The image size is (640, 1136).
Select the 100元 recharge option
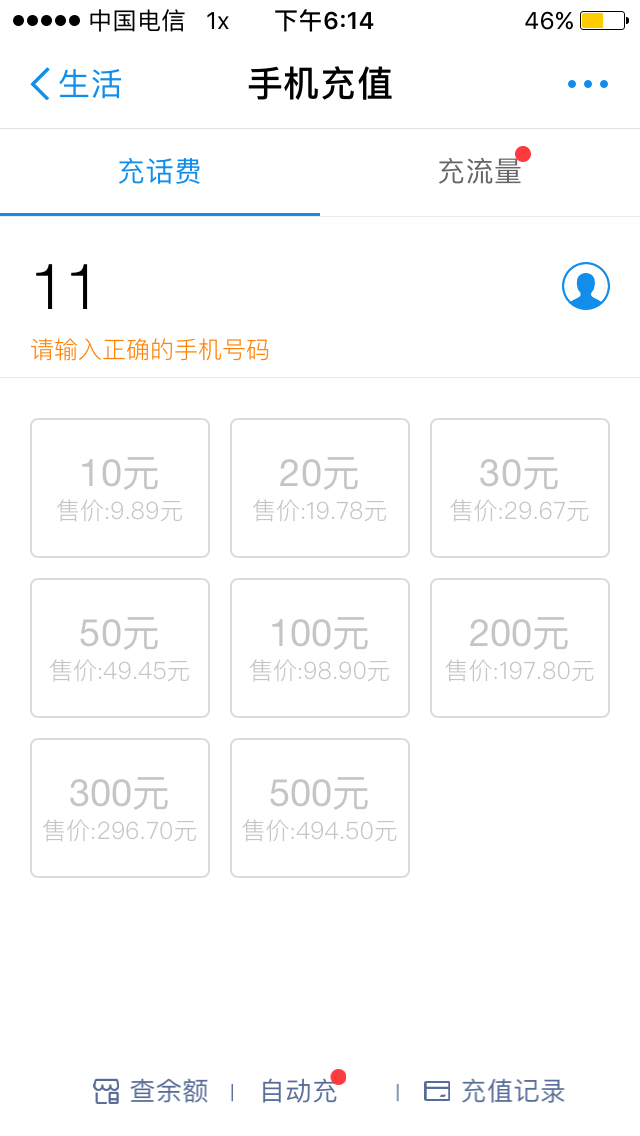[x=320, y=648]
